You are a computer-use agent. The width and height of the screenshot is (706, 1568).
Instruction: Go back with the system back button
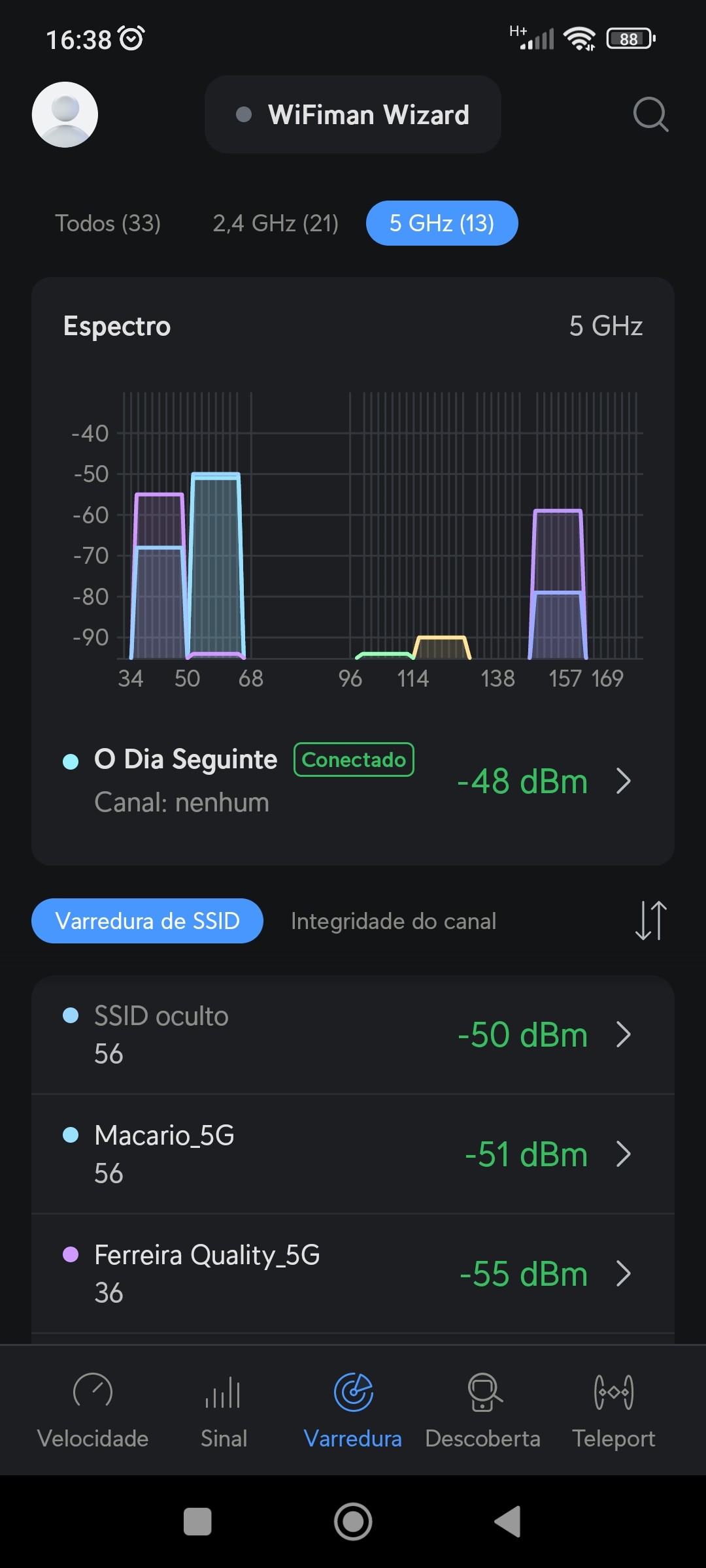pos(509,1522)
